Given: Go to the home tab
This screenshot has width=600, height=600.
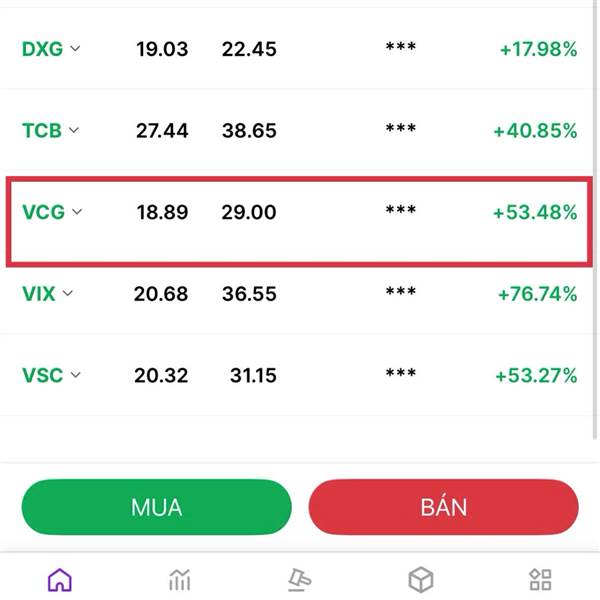Looking at the screenshot, I should [x=60, y=579].
